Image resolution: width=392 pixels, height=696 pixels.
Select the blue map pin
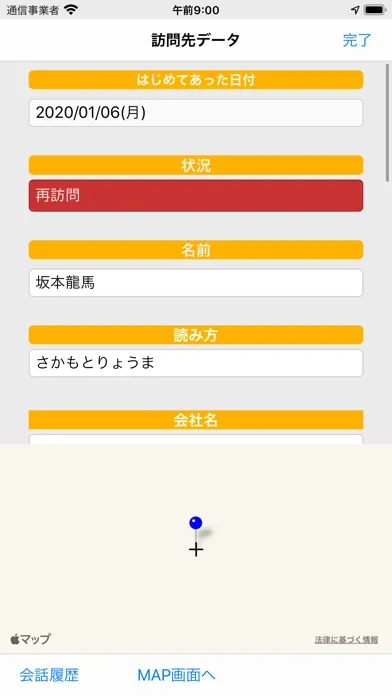point(196,523)
